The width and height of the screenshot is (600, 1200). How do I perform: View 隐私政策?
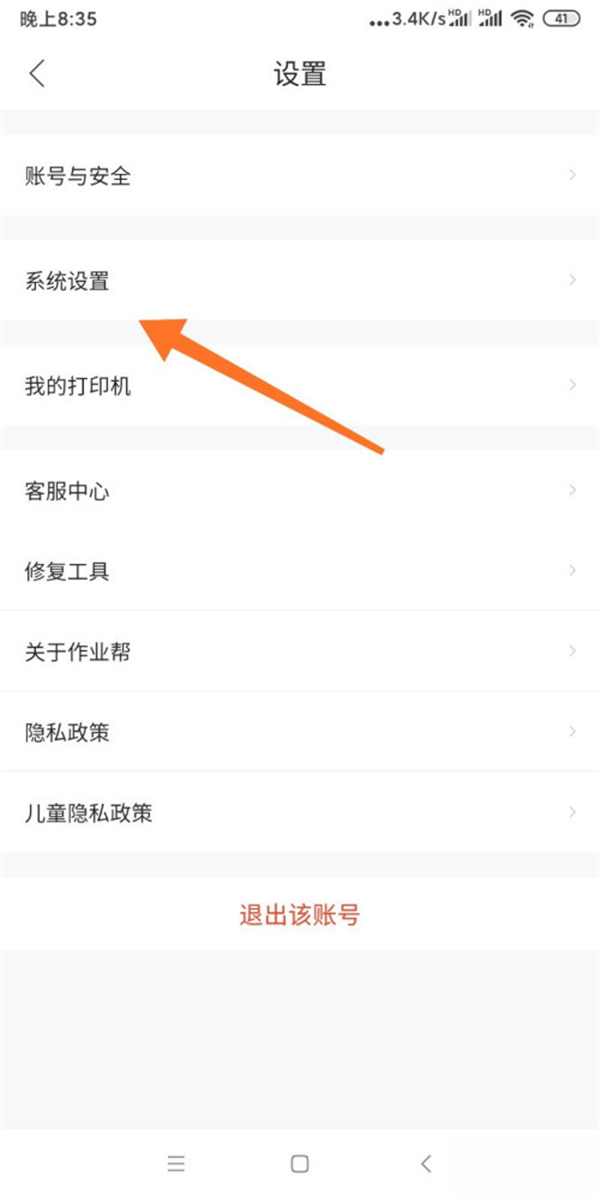(x=300, y=732)
